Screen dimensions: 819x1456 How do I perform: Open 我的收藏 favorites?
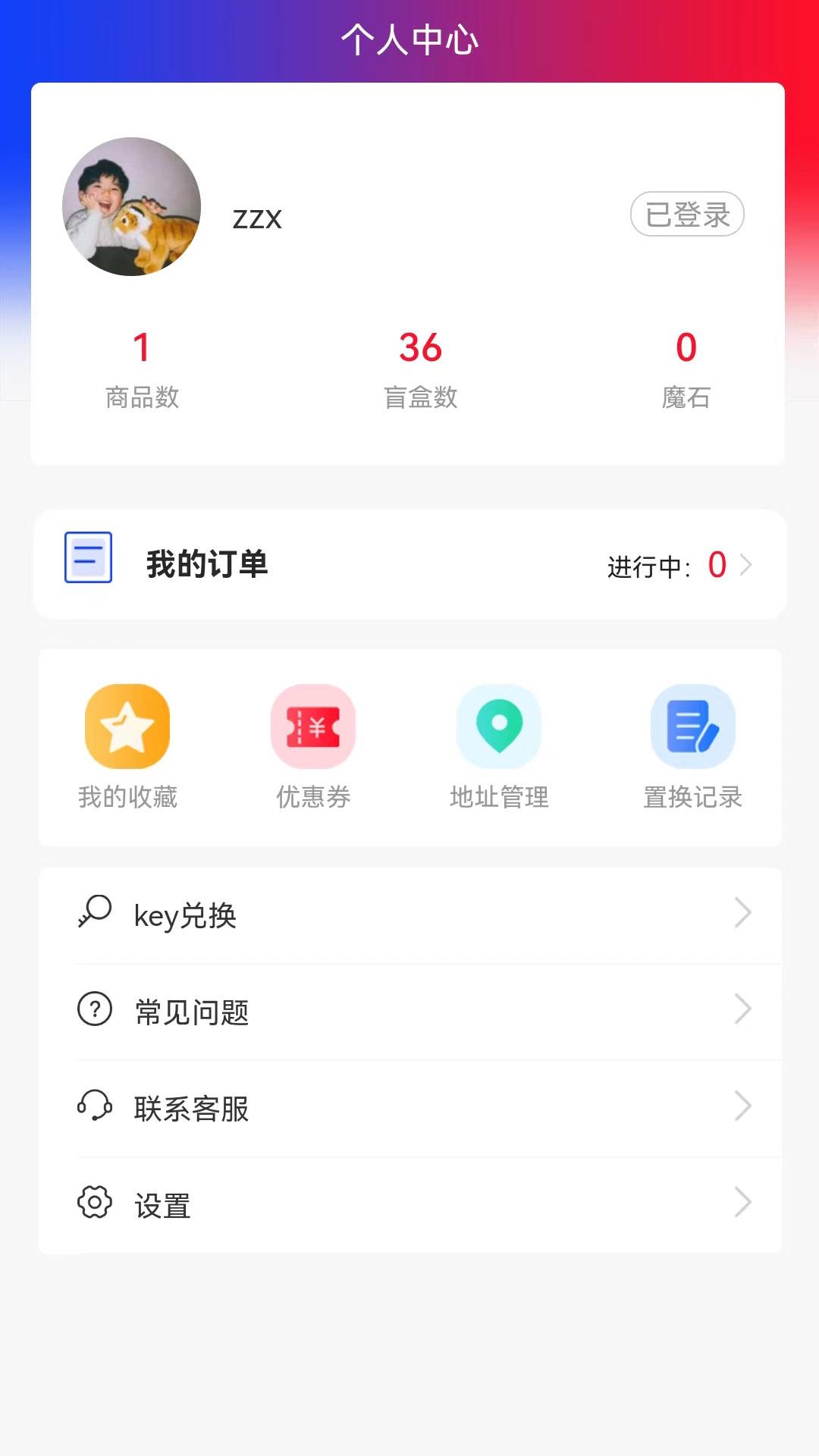click(x=127, y=746)
